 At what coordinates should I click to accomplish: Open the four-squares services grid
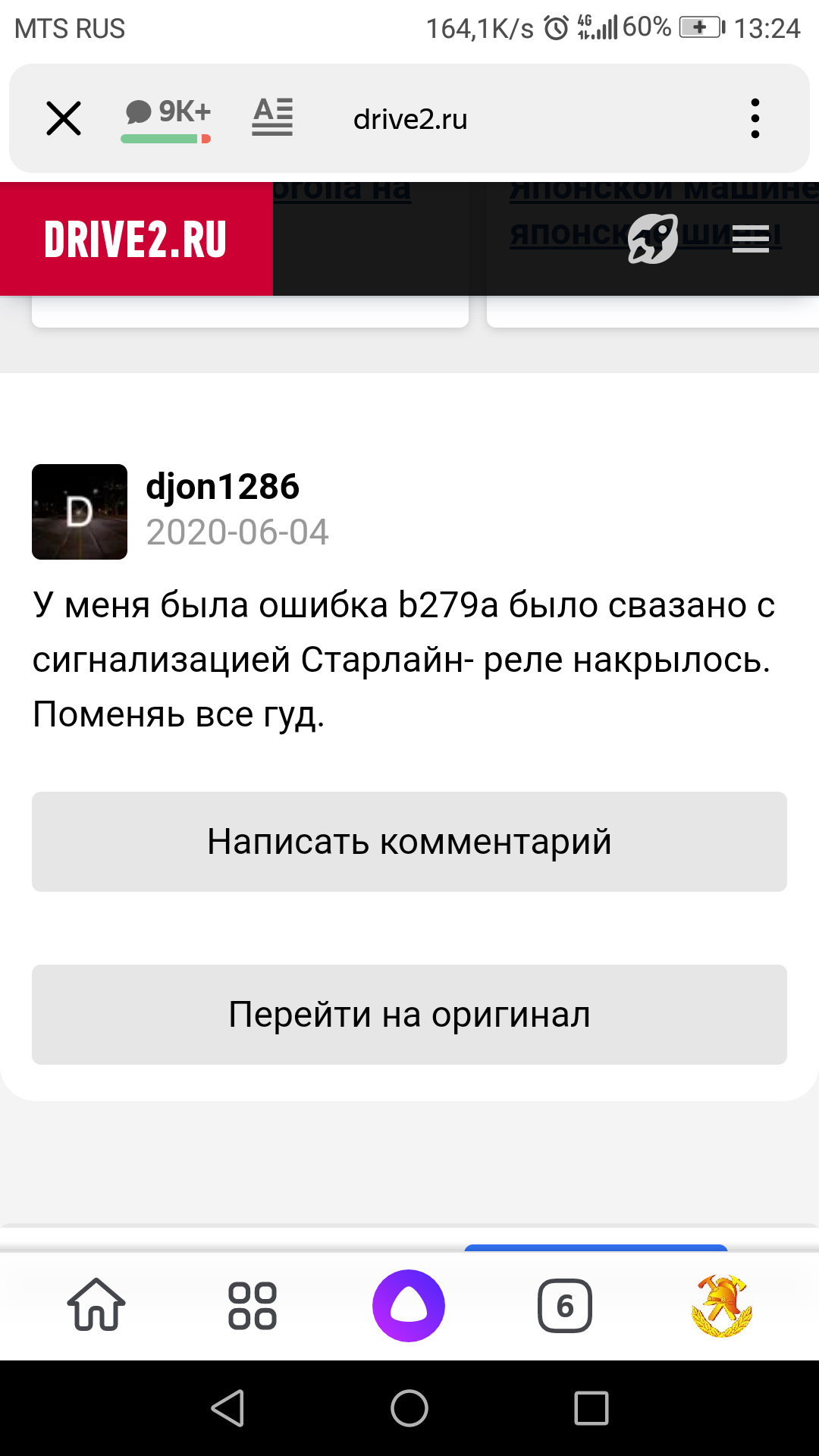[253, 1306]
